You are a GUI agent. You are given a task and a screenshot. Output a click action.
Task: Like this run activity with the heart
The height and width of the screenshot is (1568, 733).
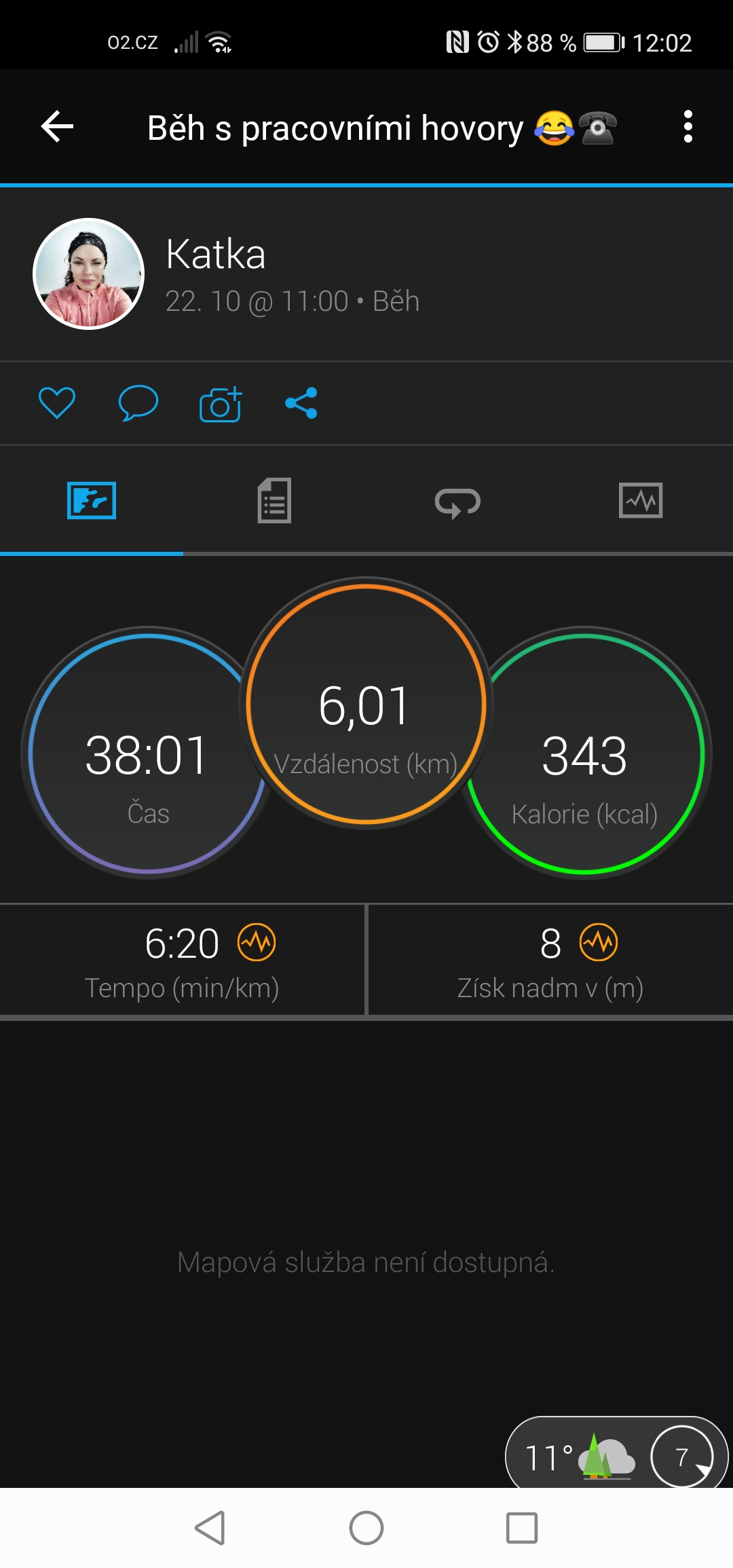point(57,403)
